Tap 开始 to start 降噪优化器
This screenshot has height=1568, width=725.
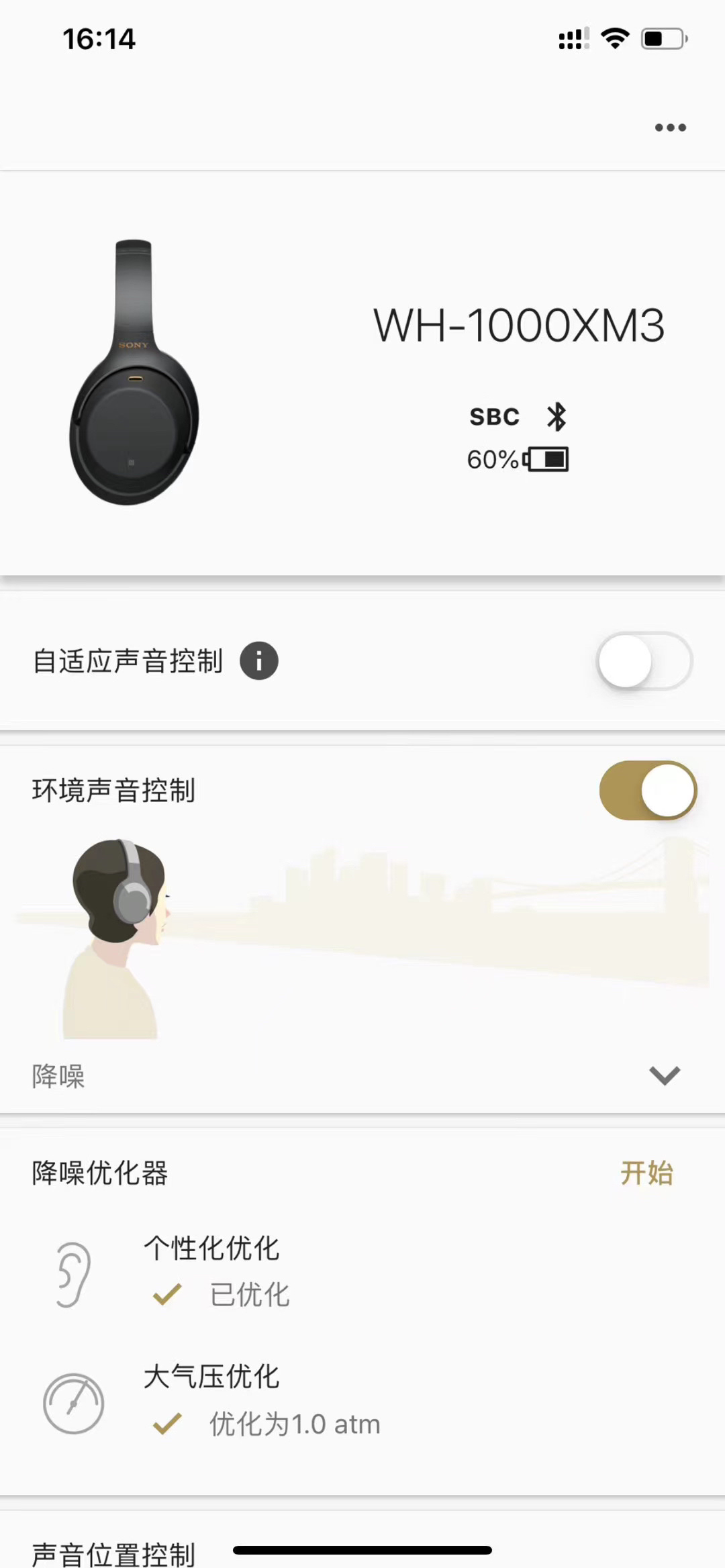(646, 1173)
